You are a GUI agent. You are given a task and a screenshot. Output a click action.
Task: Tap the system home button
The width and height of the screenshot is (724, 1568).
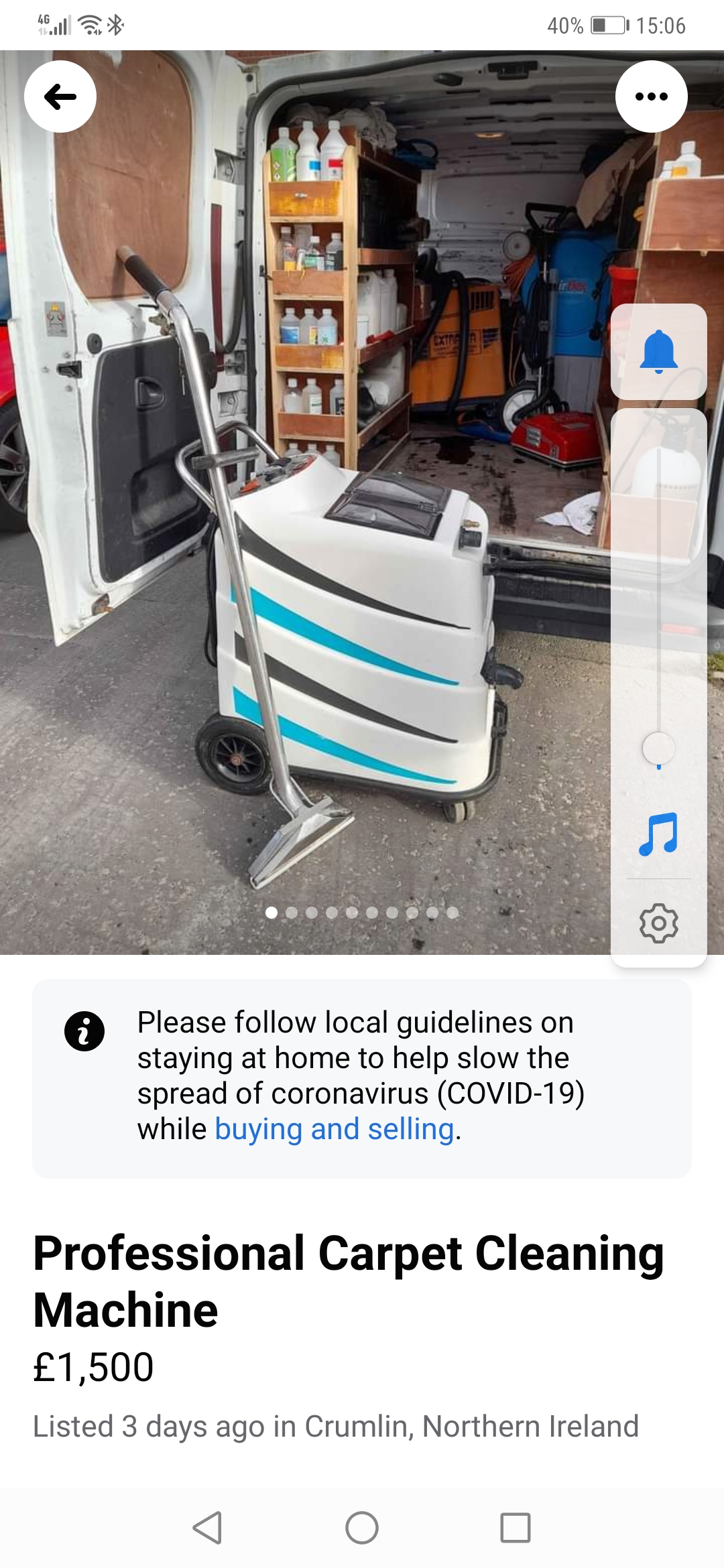[x=362, y=1528]
